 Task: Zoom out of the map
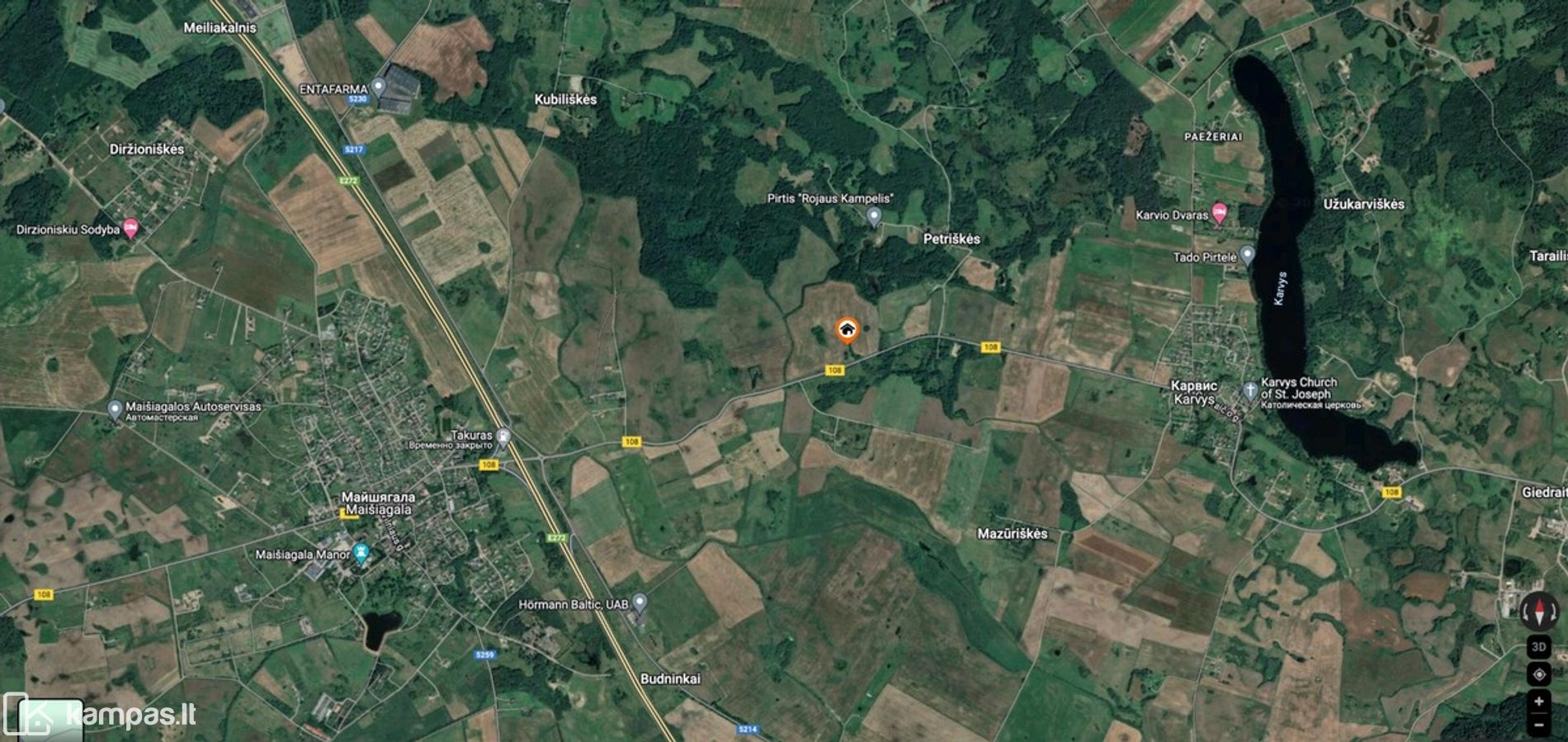click(x=1538, y=725)
